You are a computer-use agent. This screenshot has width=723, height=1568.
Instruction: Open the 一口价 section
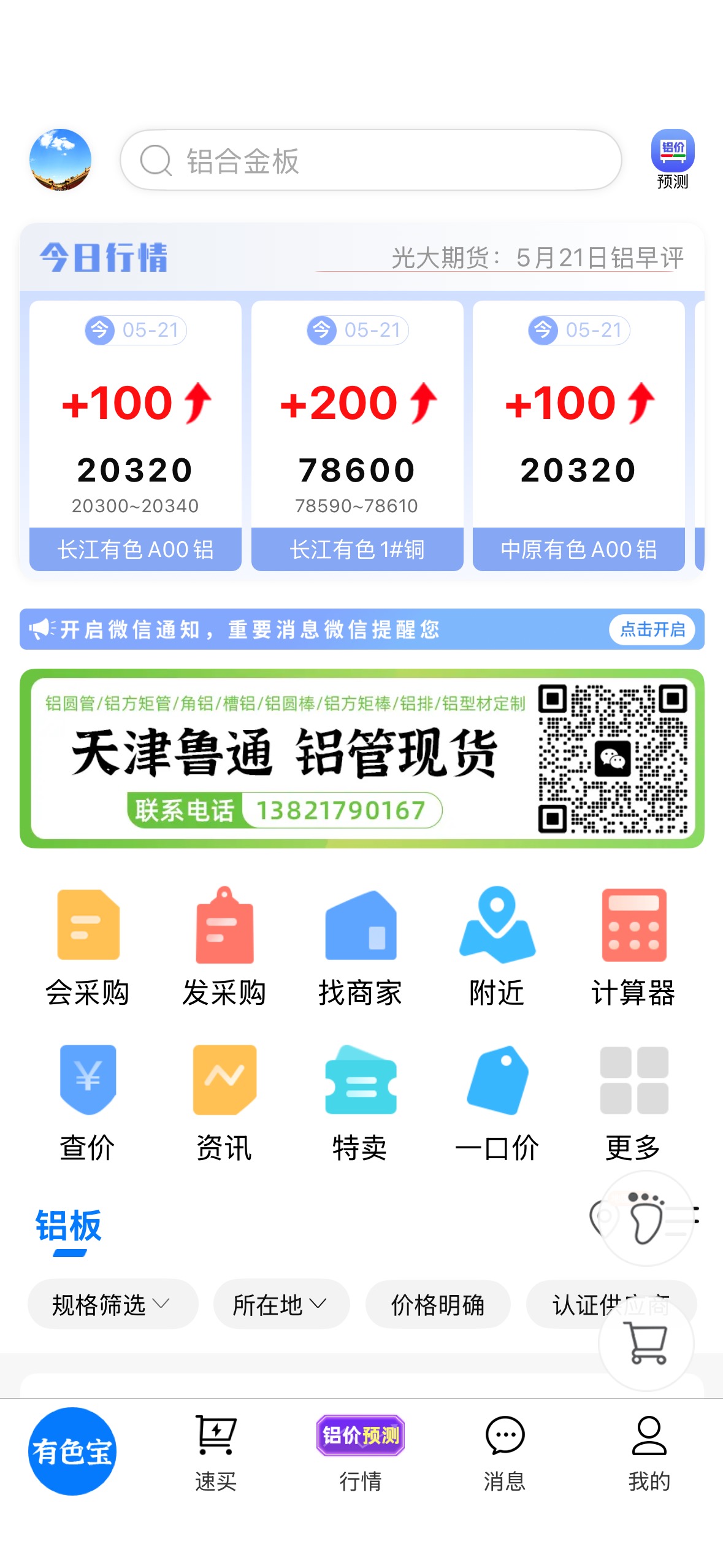tap(497, 1103)
